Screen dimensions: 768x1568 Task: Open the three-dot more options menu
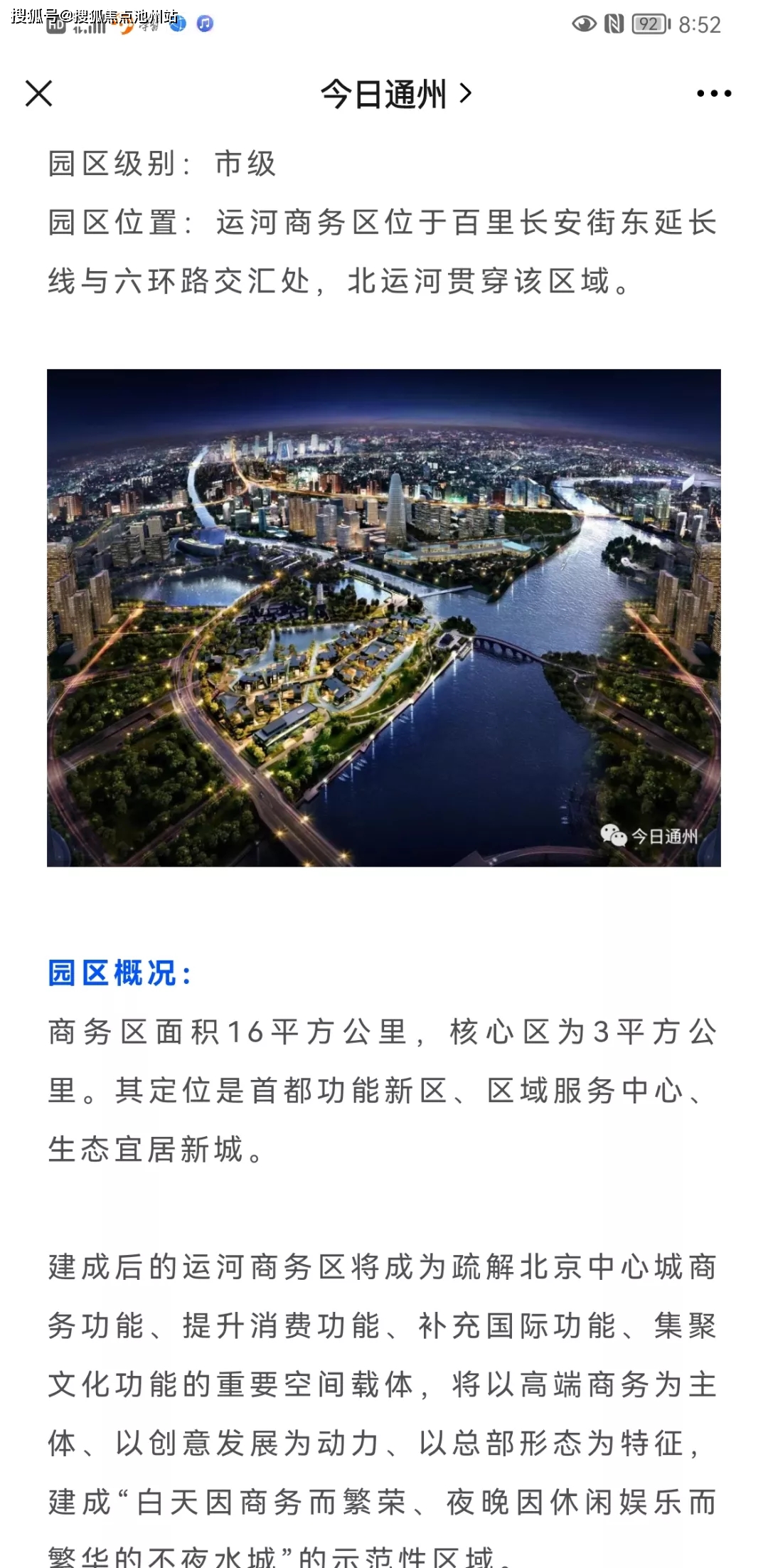tap(714, 93)
